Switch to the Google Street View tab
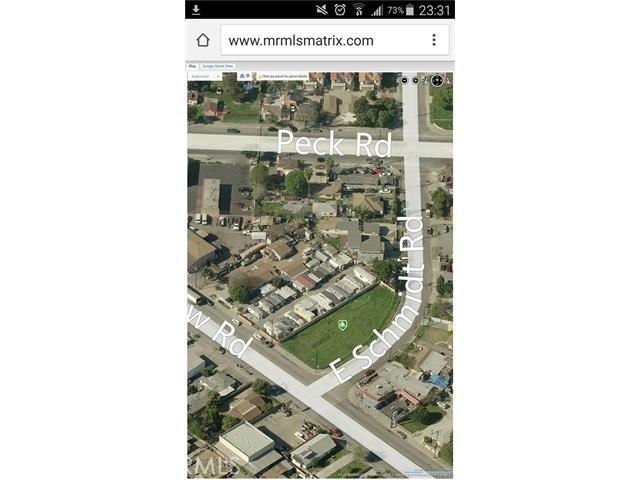 coord(219,66)
